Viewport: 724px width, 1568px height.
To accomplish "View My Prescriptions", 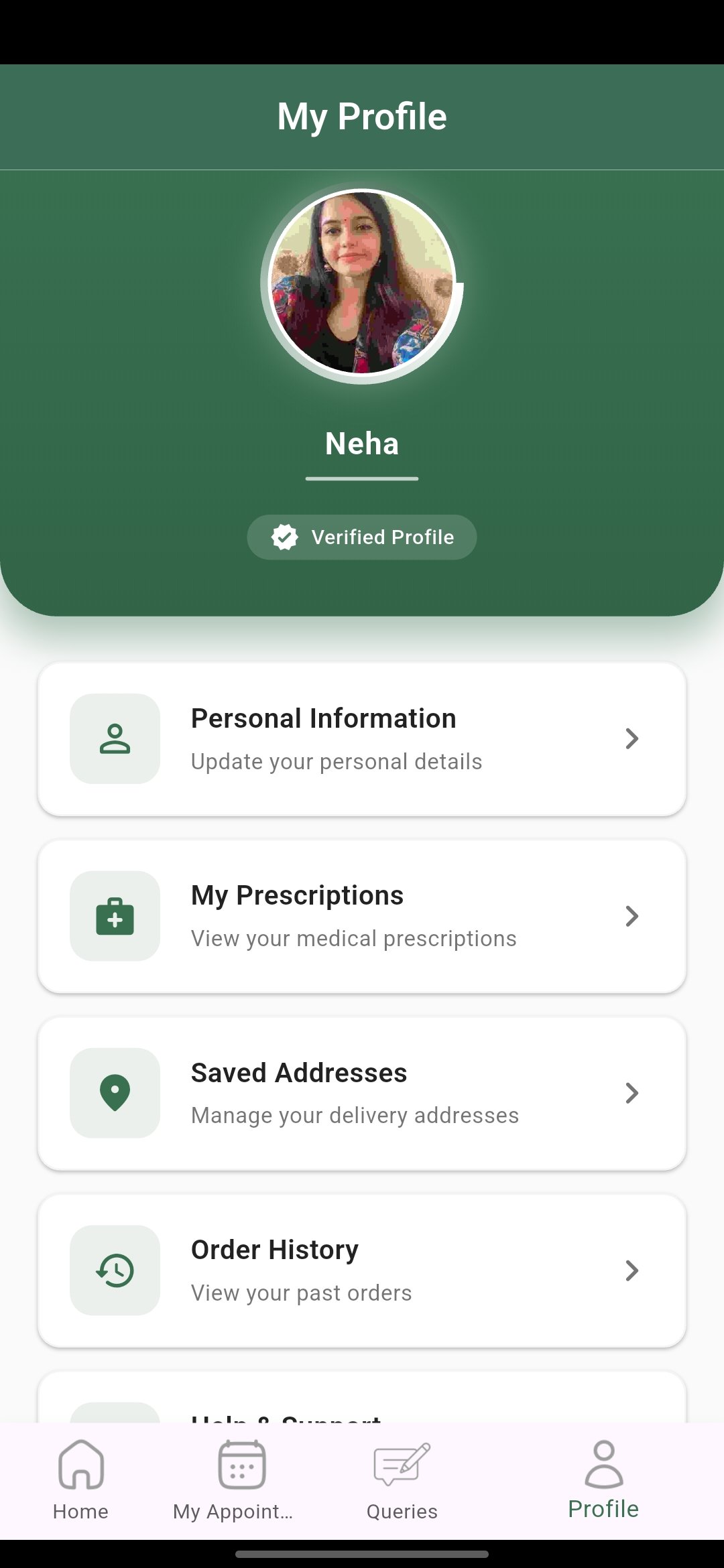I will 362,916.
